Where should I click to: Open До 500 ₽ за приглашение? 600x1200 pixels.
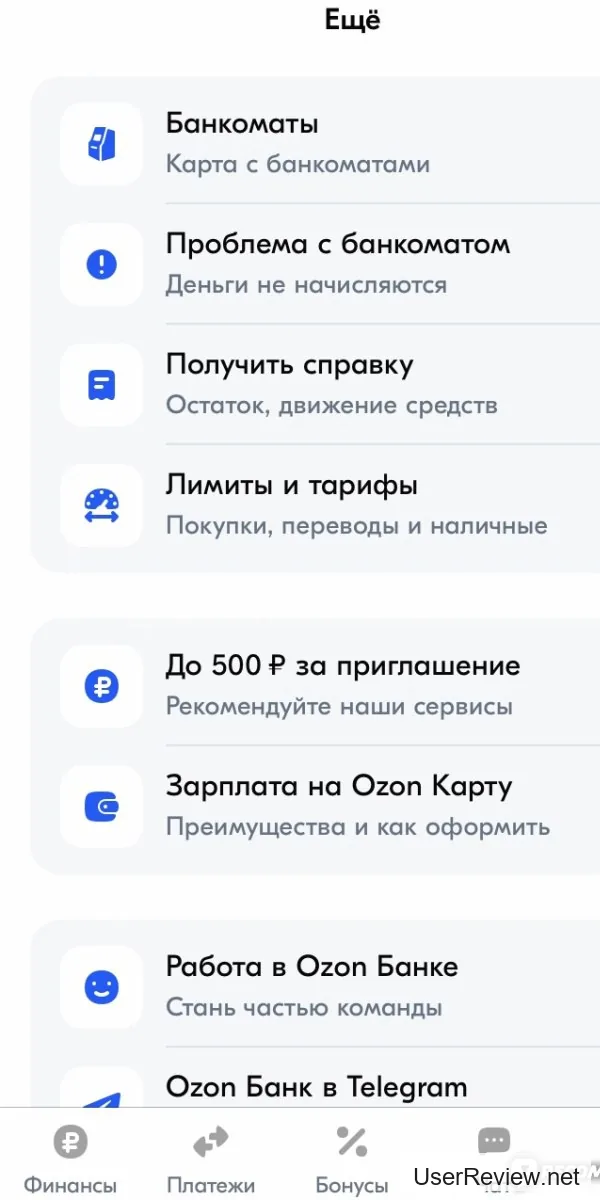click(x=300, y=685)
